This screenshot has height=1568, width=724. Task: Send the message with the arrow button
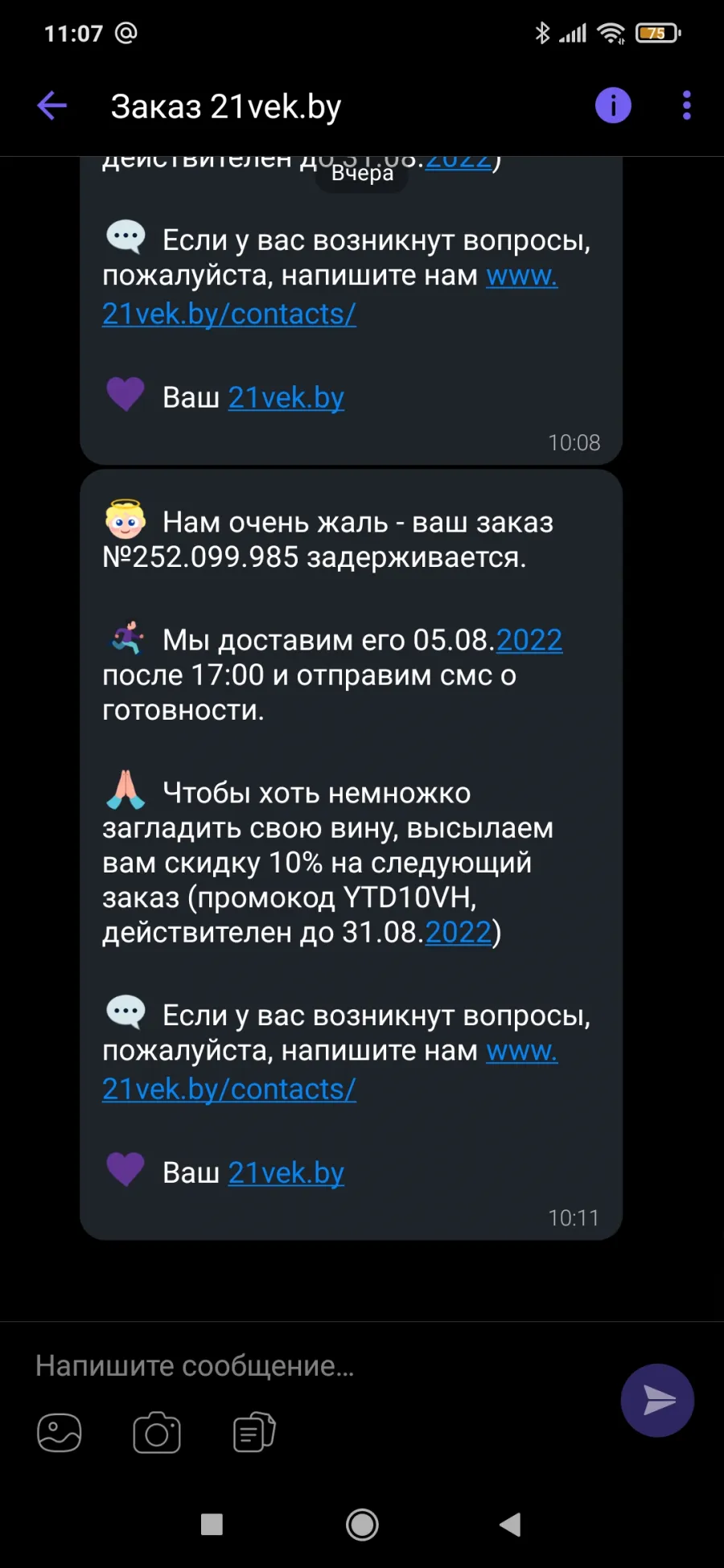pyautogui.click(x=657, y=1400)
